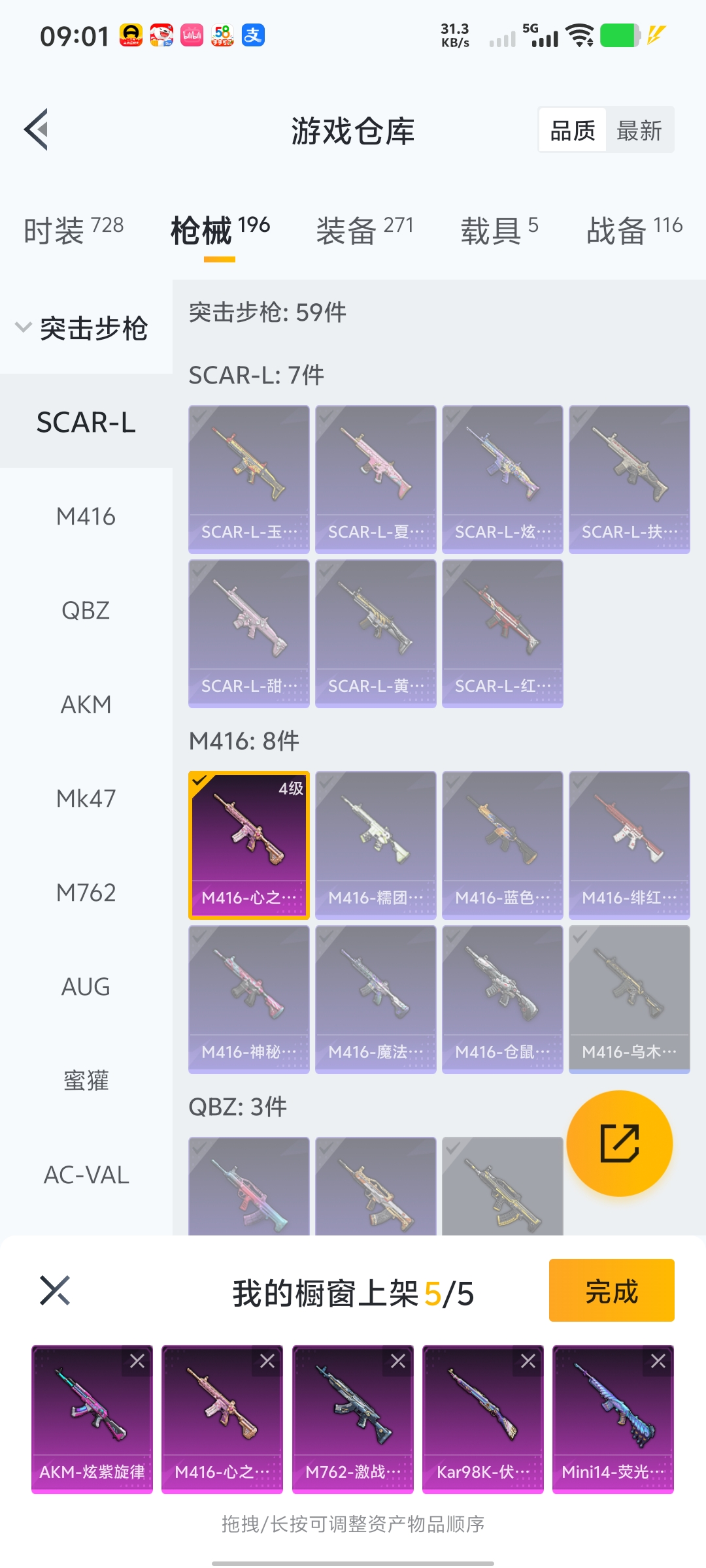706x1568 pixels.
Task: Select the SCAR-L-夏… skin tile
Action: 375,479
